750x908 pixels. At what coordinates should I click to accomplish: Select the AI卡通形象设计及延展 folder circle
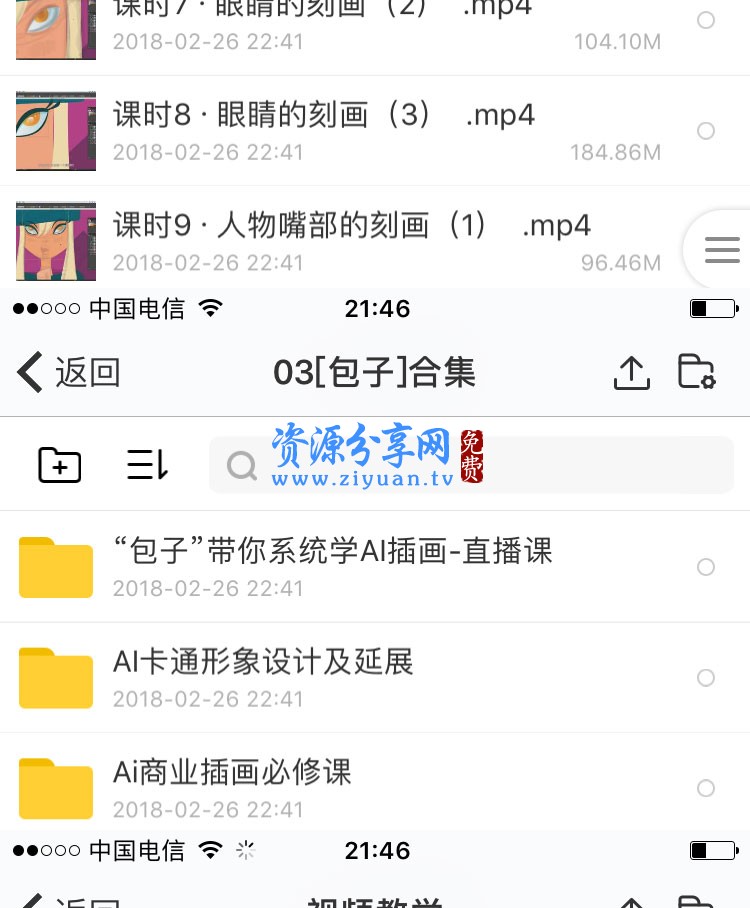pyautogui.click(x=706, y=678)
